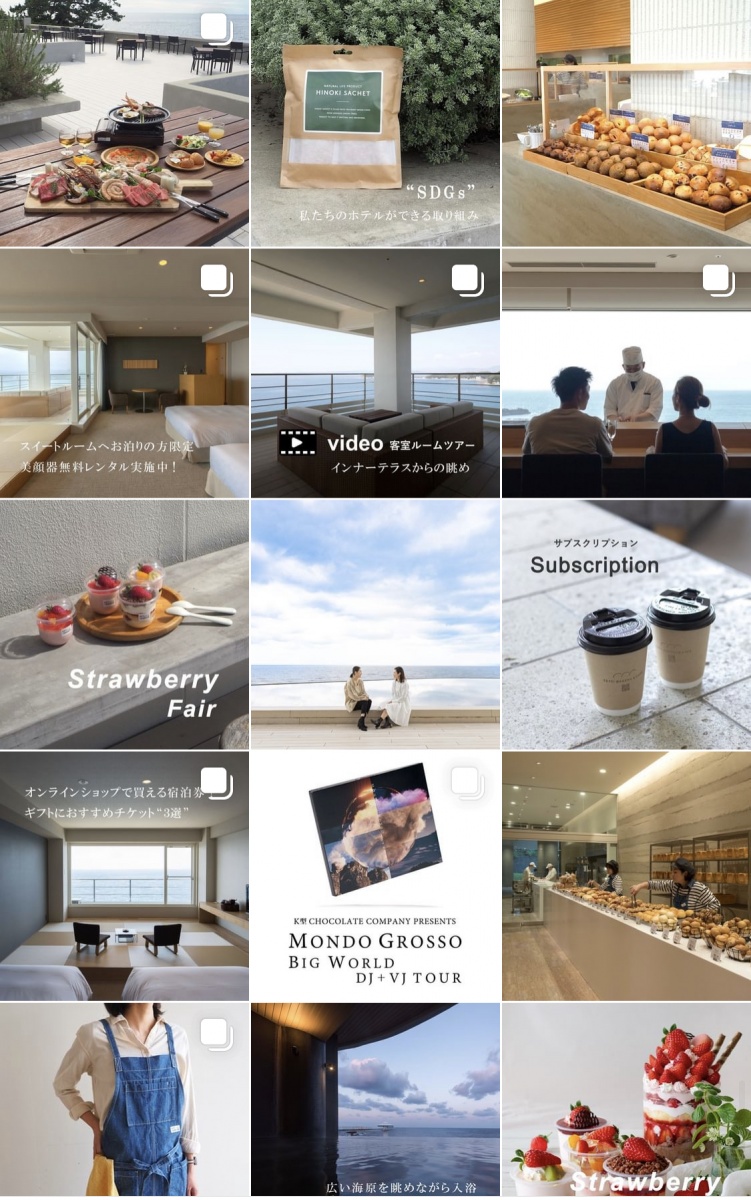View the Strawberry Fair dessert cups post
Image resolution: width=751 pixels, height=1200 pixels.
pos(124,624)
